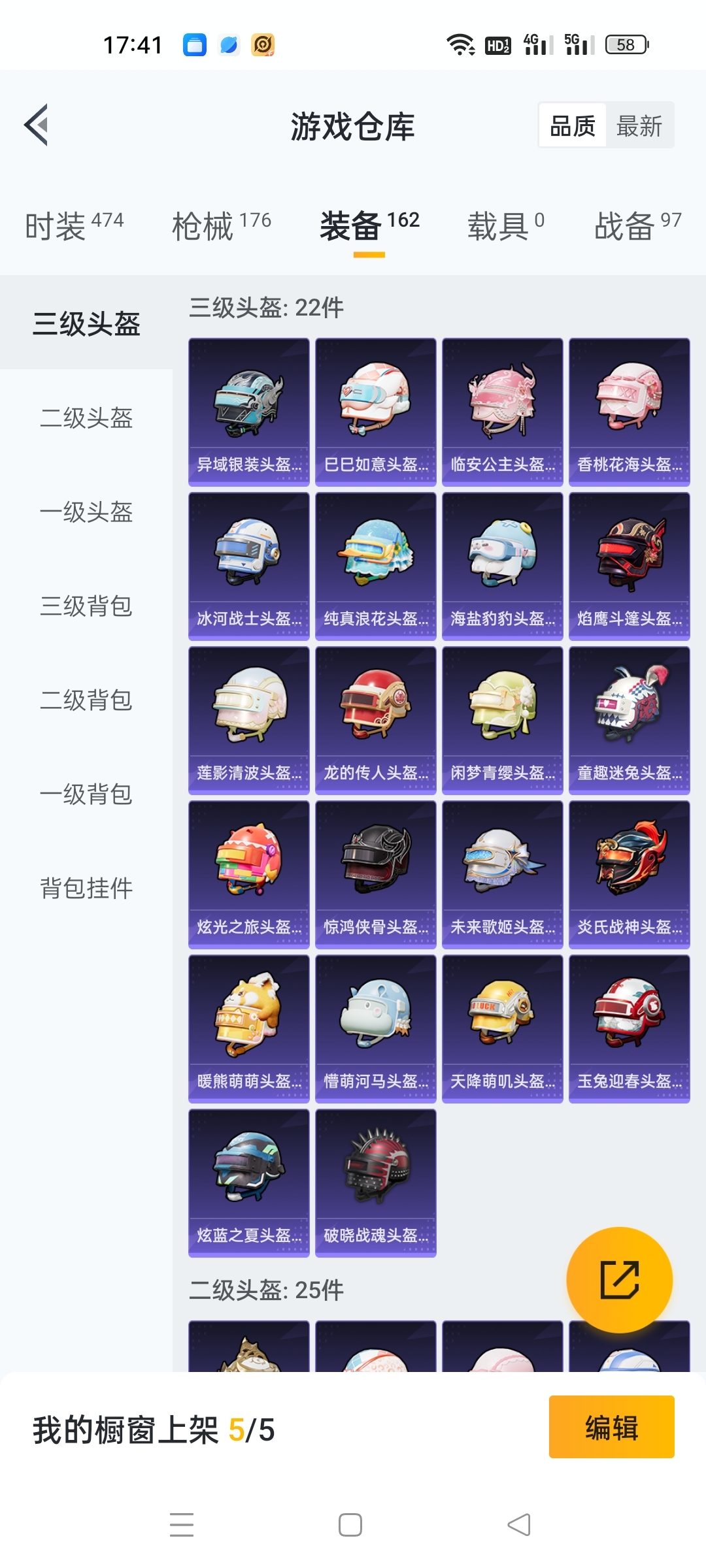Select the 品质 sort option
The width and height of the screenshot is (706, 1568).
573,125
